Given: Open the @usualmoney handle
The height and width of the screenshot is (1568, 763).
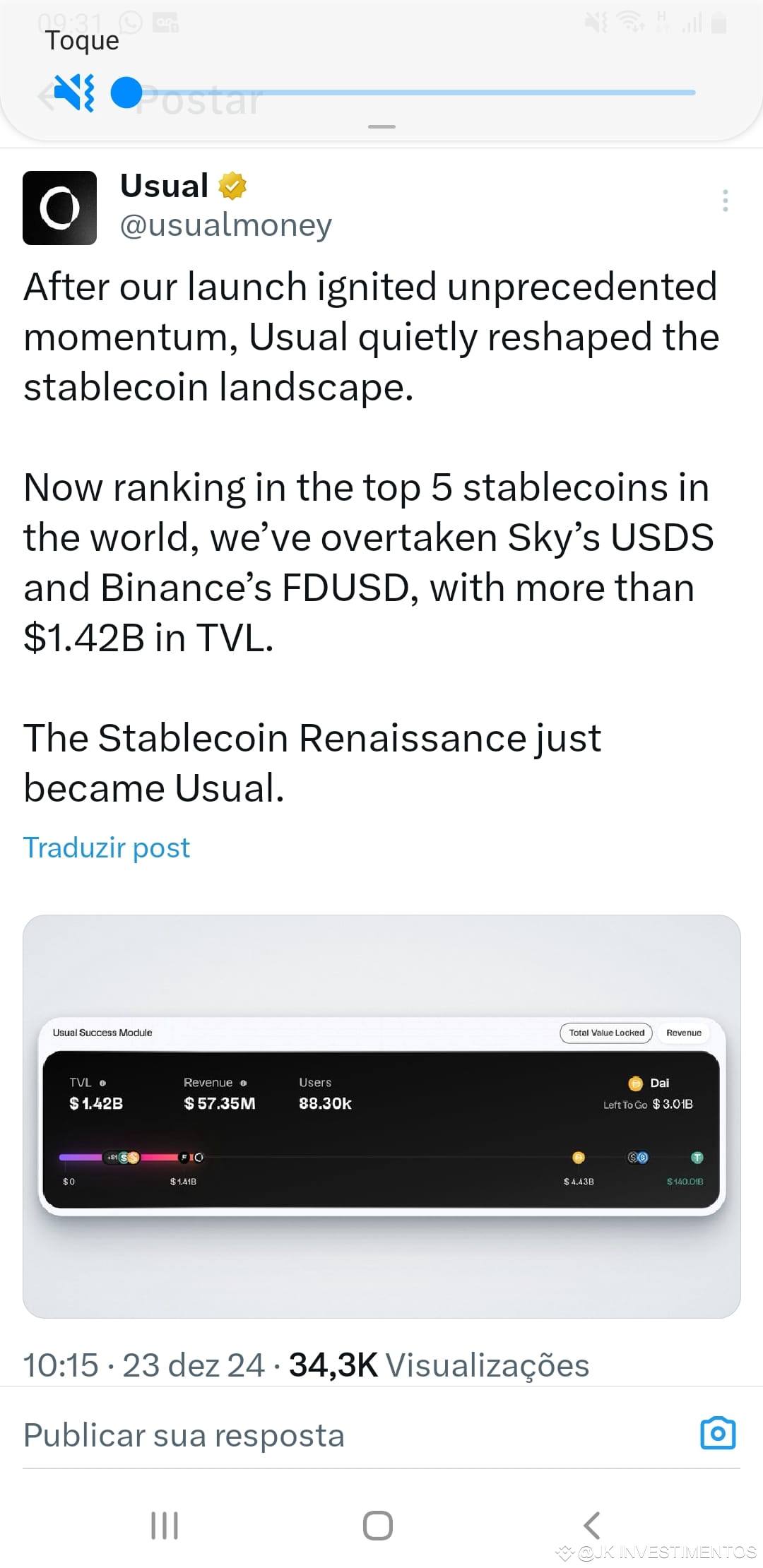Looking at the screenshot, I should tap(225, 225).
